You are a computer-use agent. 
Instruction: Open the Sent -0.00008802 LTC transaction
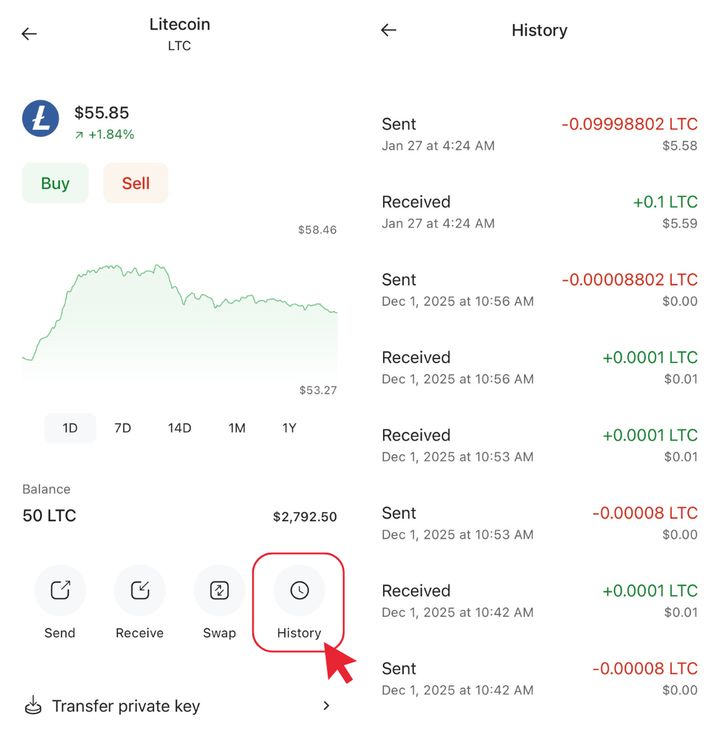[x=539, y=290]
